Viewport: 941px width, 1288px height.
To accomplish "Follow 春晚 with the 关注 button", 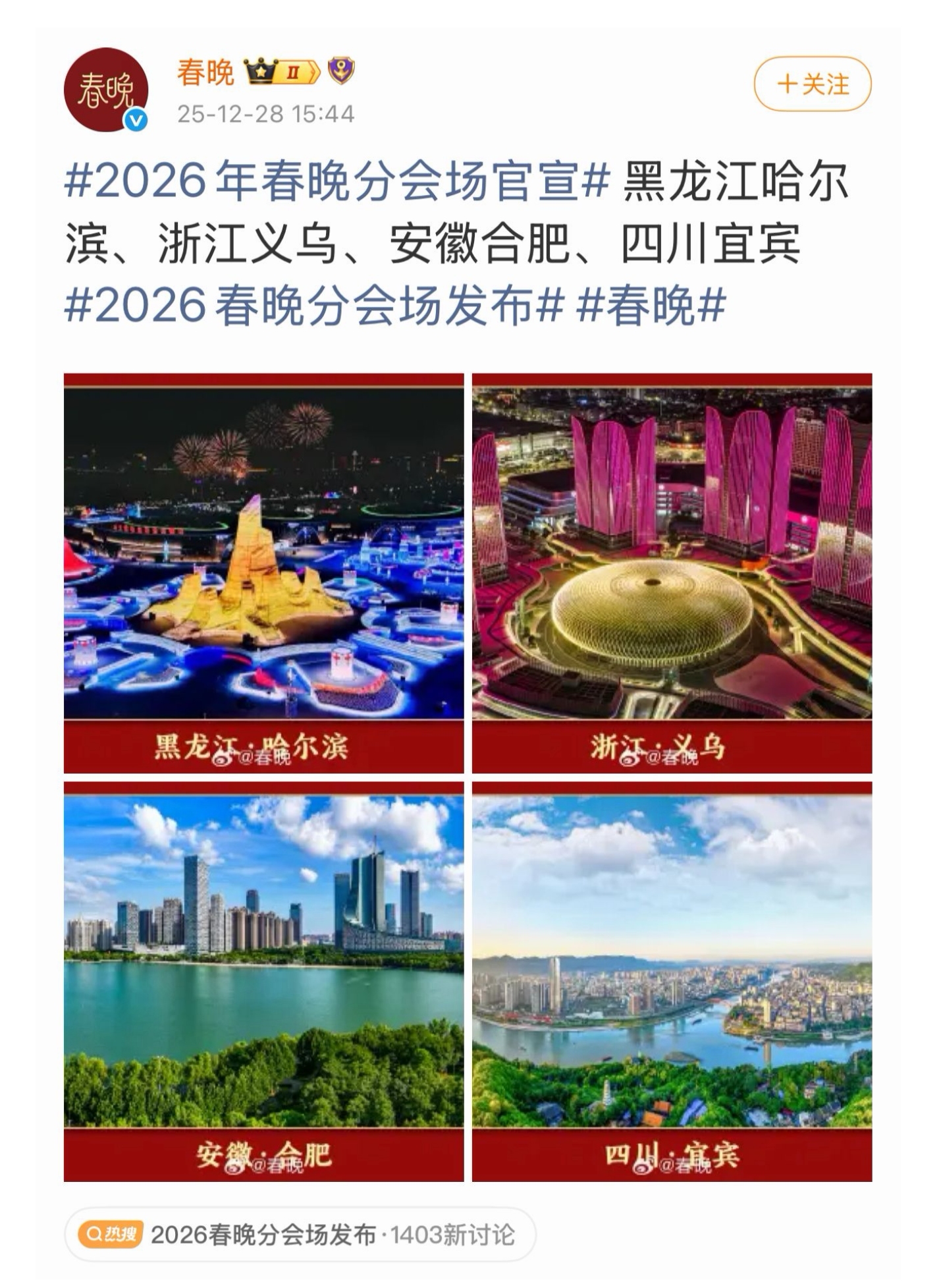I will tap(812, 84).
